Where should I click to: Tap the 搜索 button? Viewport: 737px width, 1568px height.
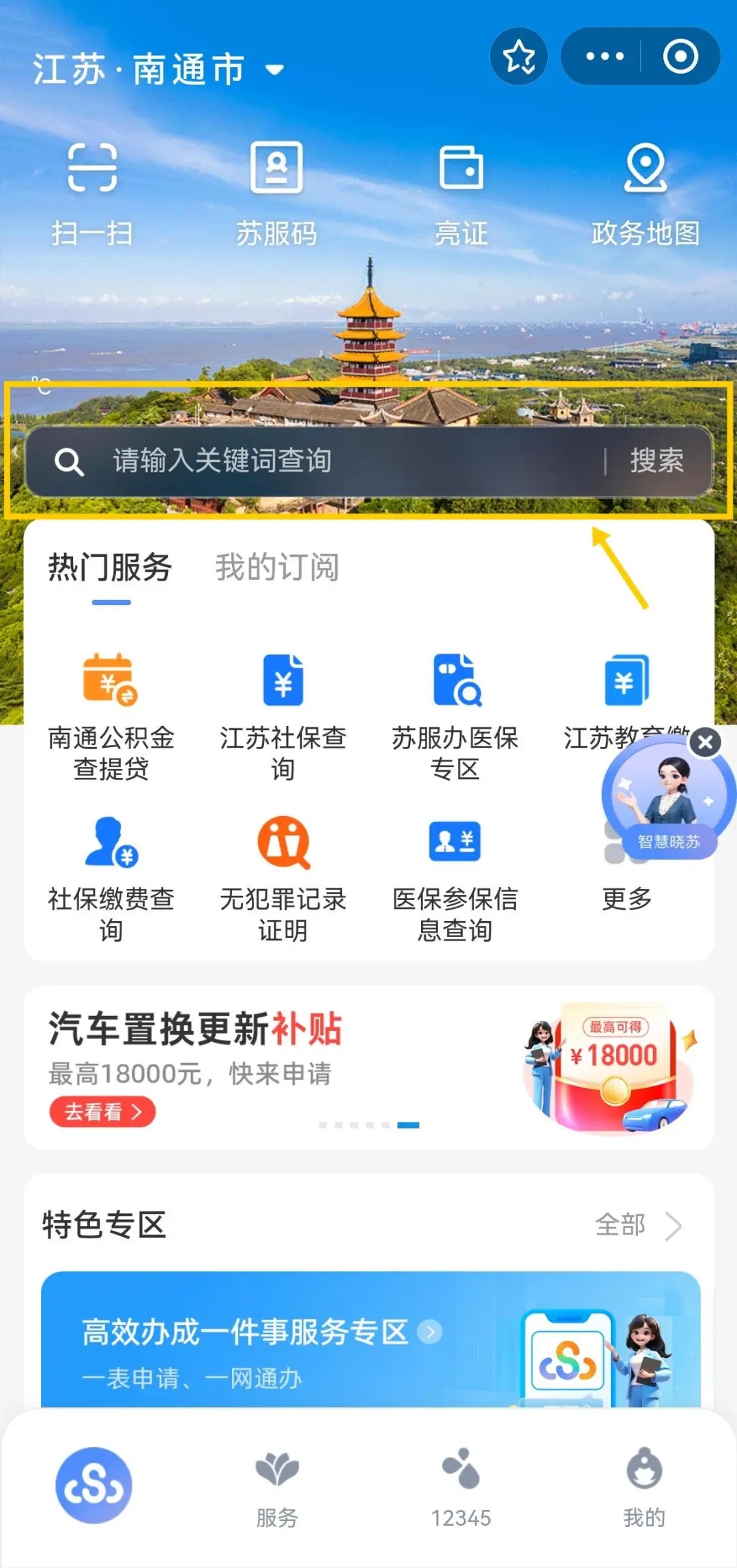[656, 461]
